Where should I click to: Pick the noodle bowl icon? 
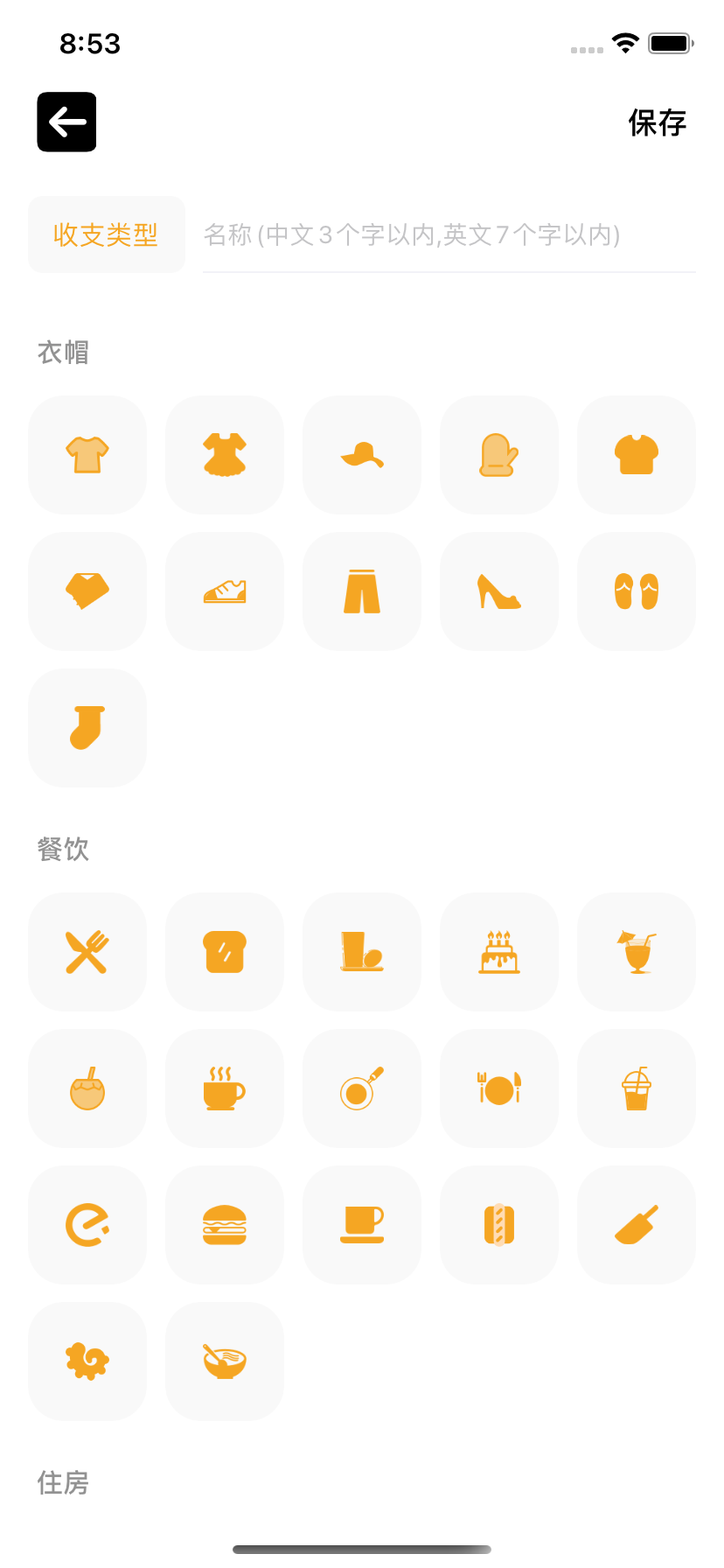[225, 1361]
